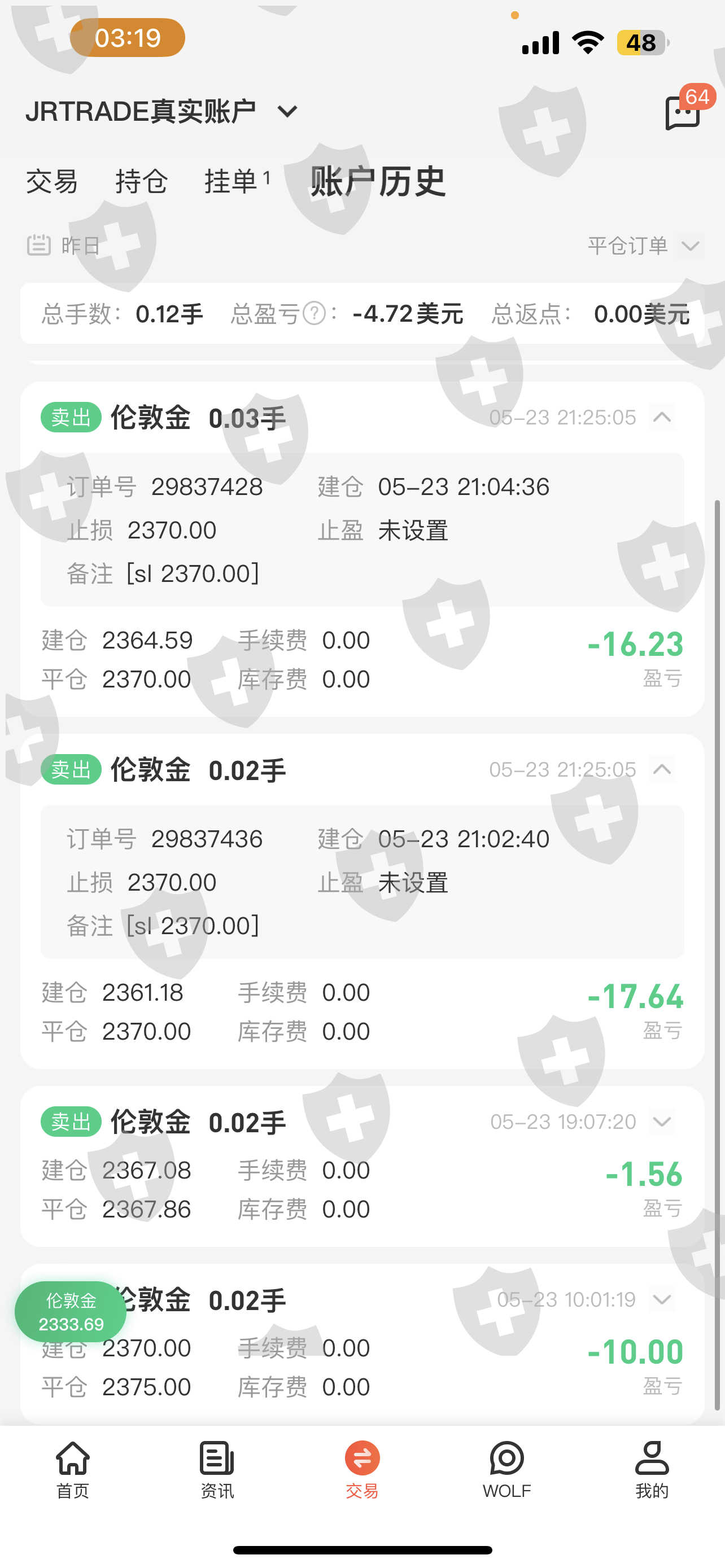725x1568 pixels.
Task: Open the floating 伦敦金 2333.69 quote
Action: coord(71,1312)
